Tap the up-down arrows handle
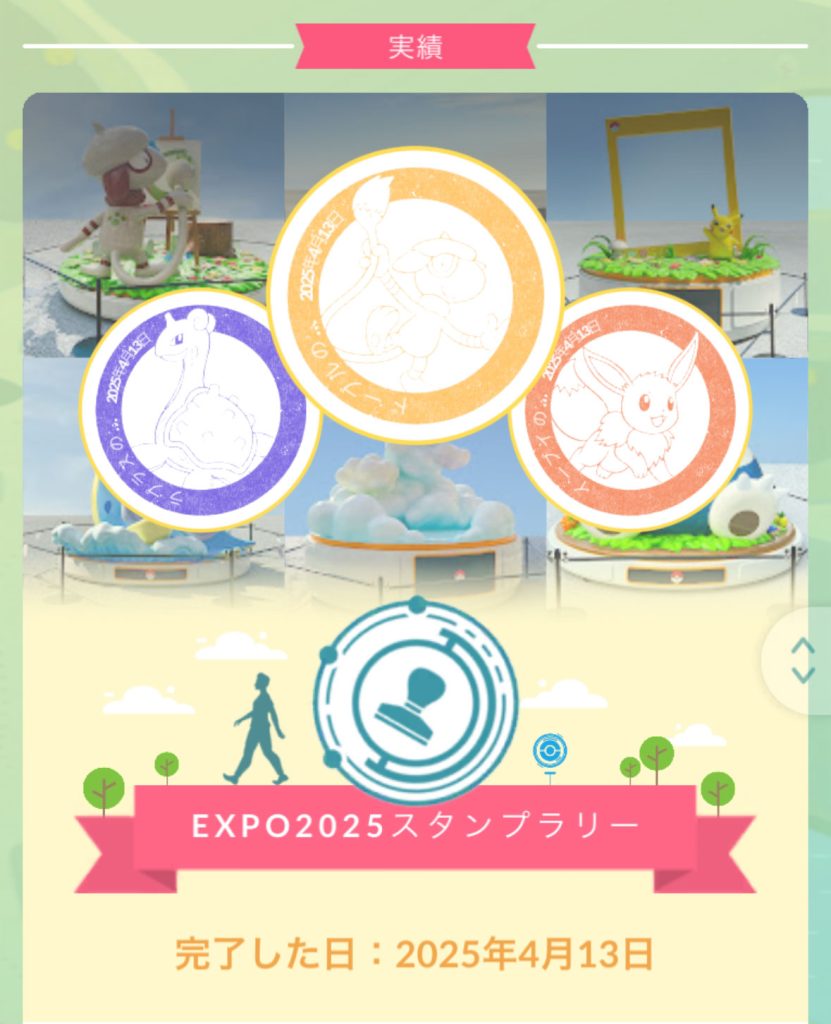 (x=803, y=661)
